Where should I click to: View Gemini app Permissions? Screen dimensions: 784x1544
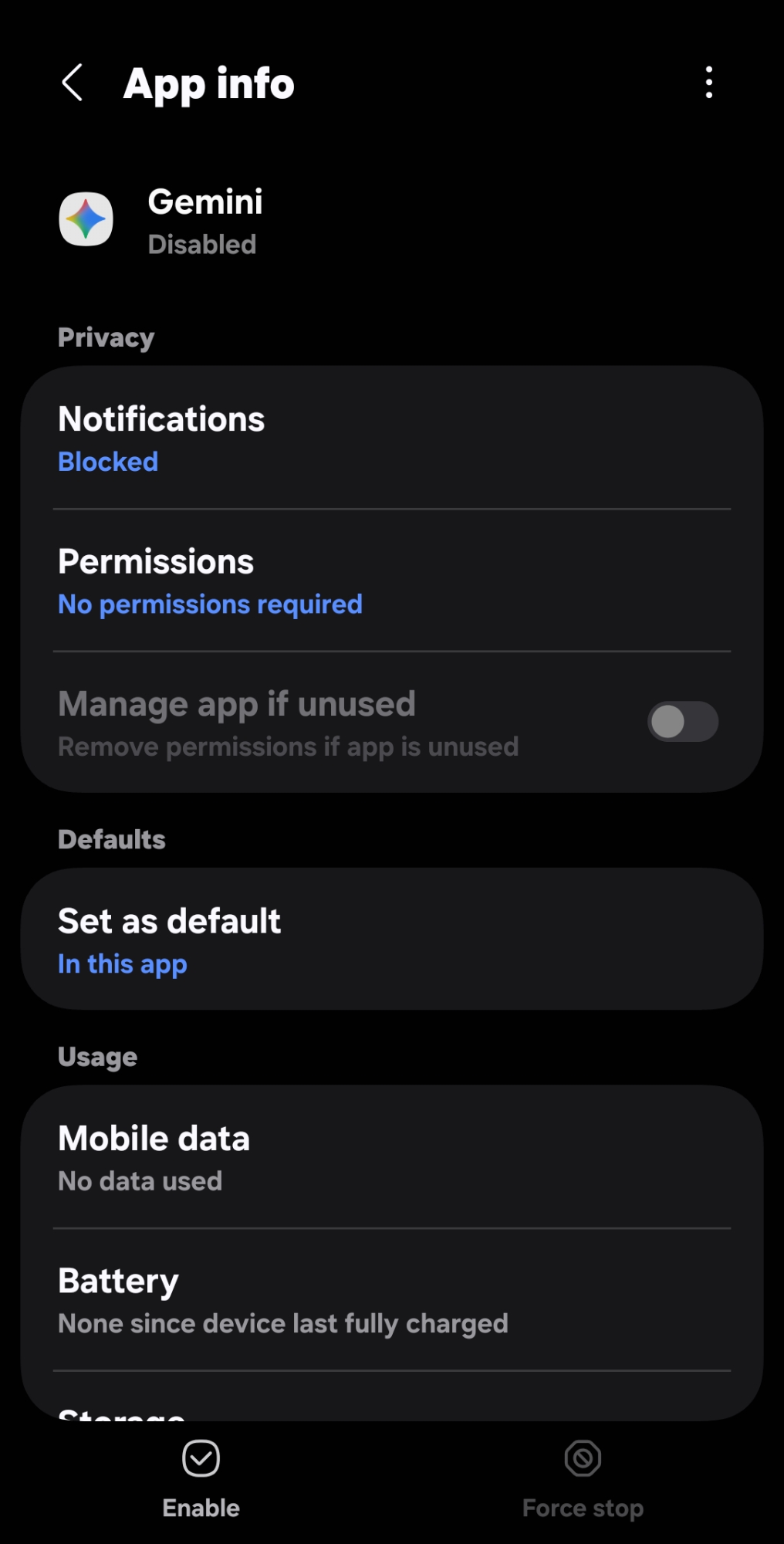click(392, 581)
